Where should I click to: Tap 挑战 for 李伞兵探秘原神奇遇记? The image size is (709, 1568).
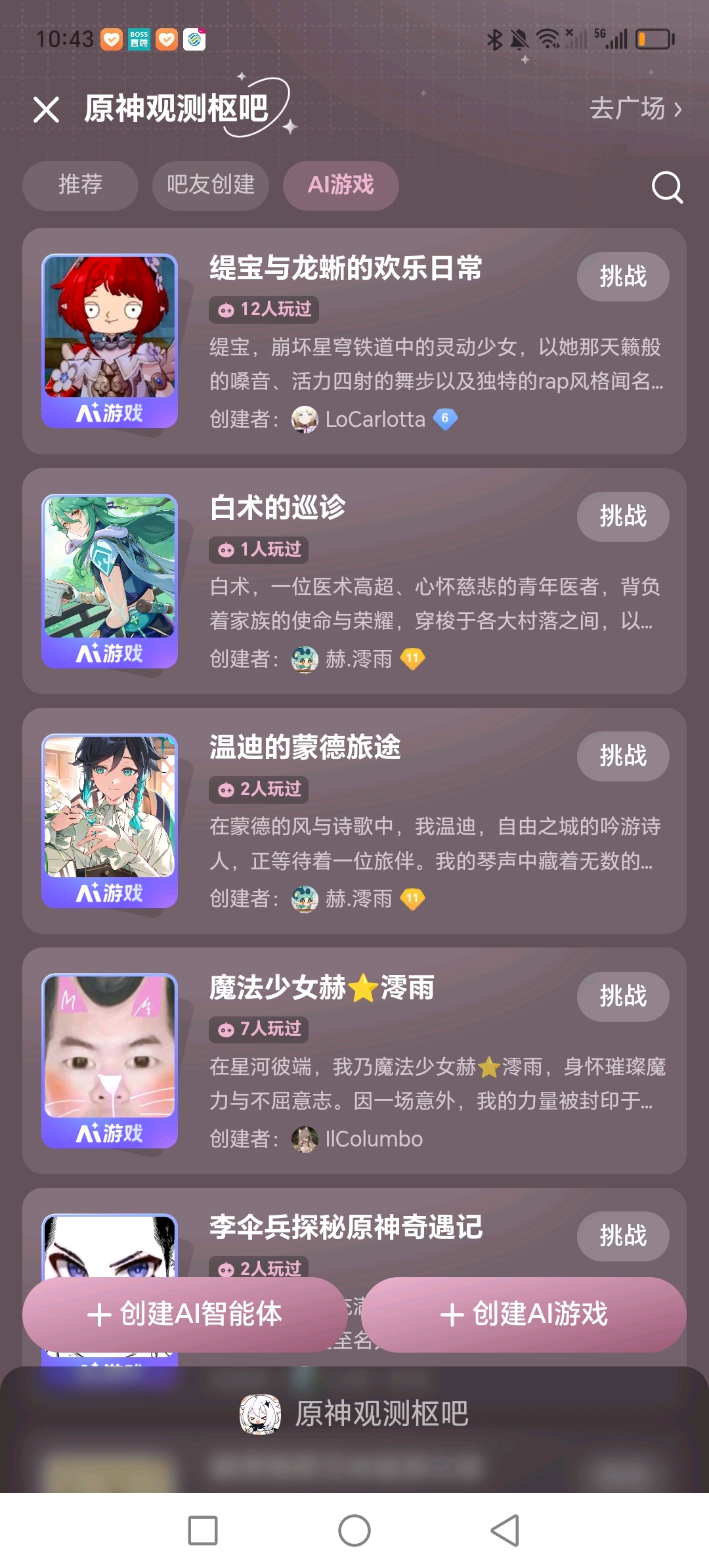coord(622,1236)
